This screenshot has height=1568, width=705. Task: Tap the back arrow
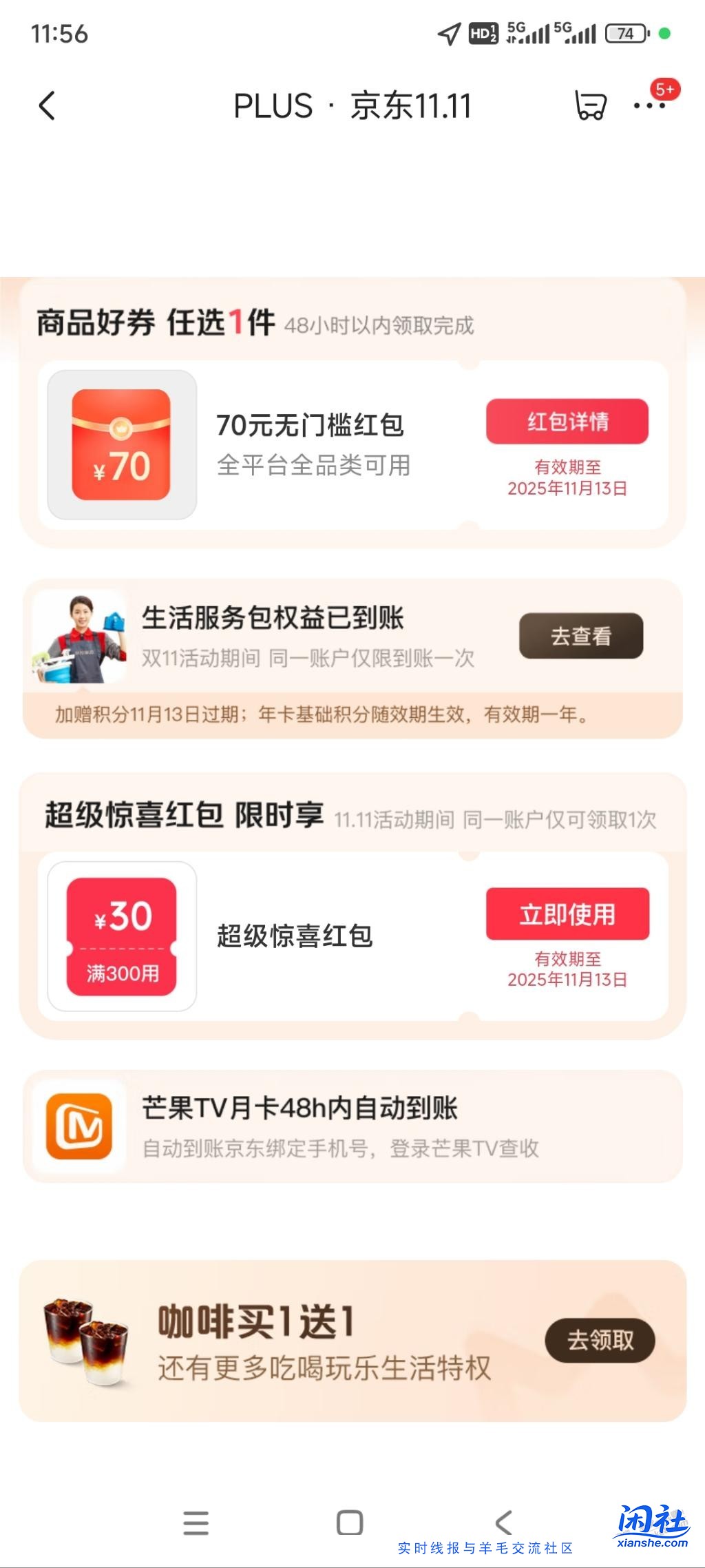click(47, 107)
